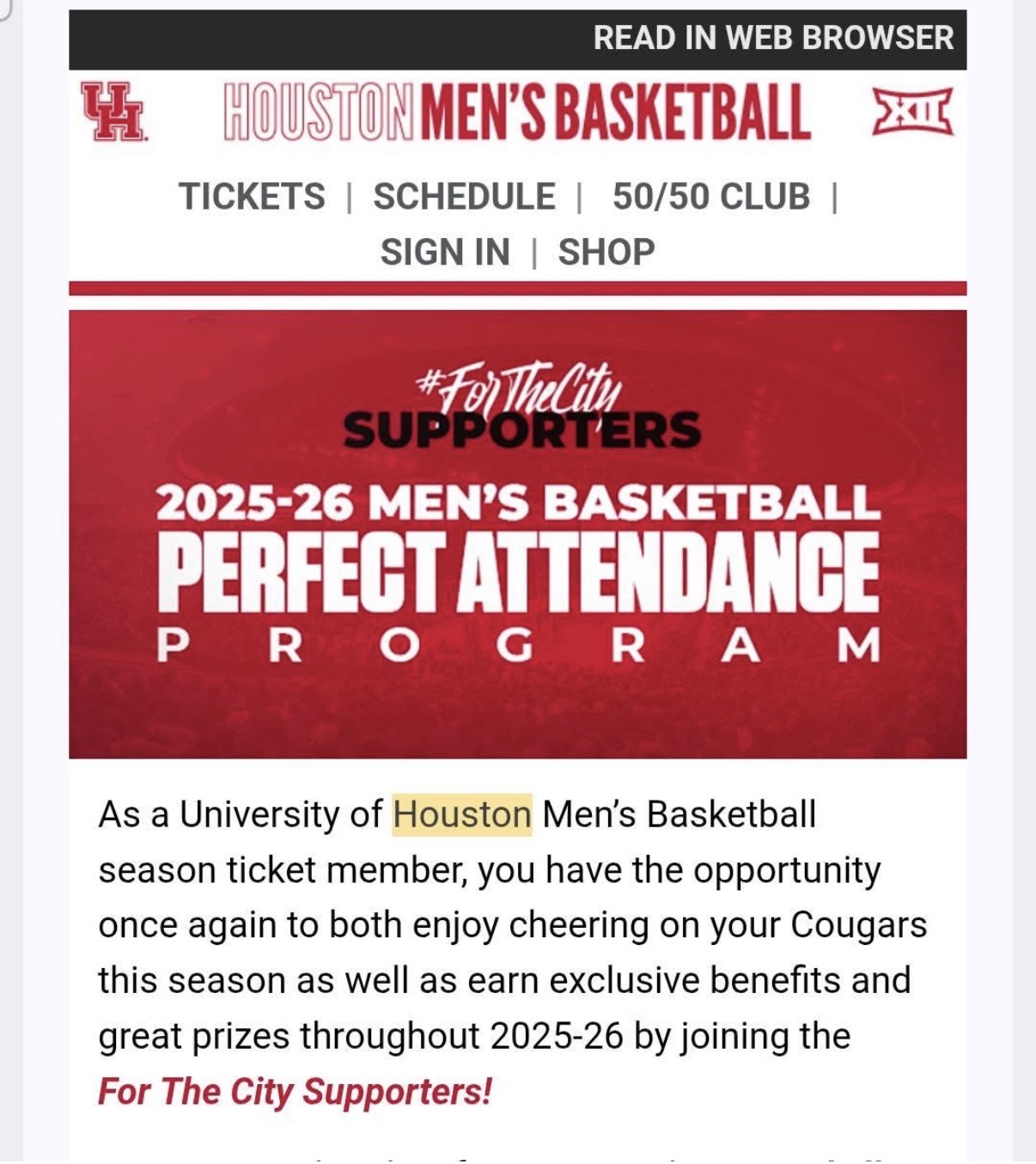Open READ IN WEB BROWSER link
This screenshot has height=1164, width=1036.
pos(773,38)
